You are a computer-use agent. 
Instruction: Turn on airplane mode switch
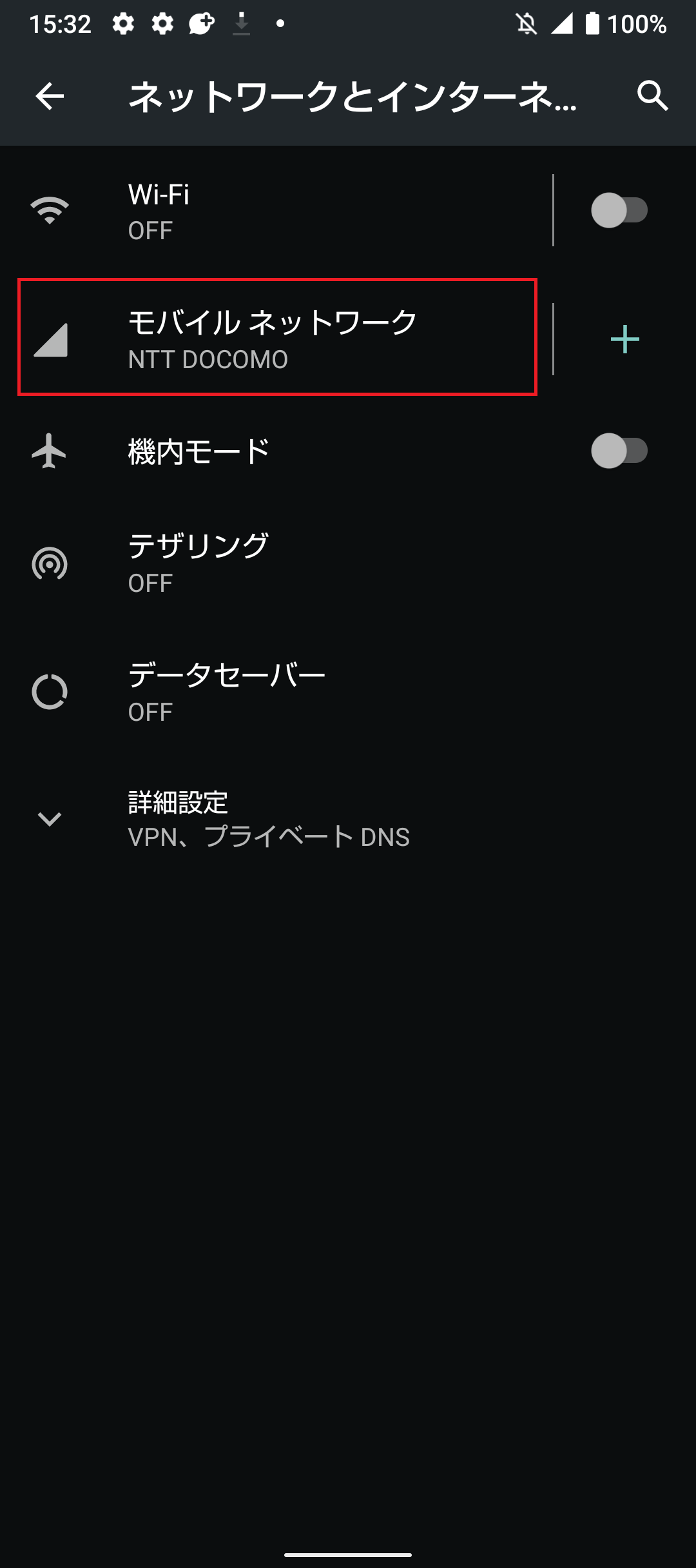[x=621, y=451]
